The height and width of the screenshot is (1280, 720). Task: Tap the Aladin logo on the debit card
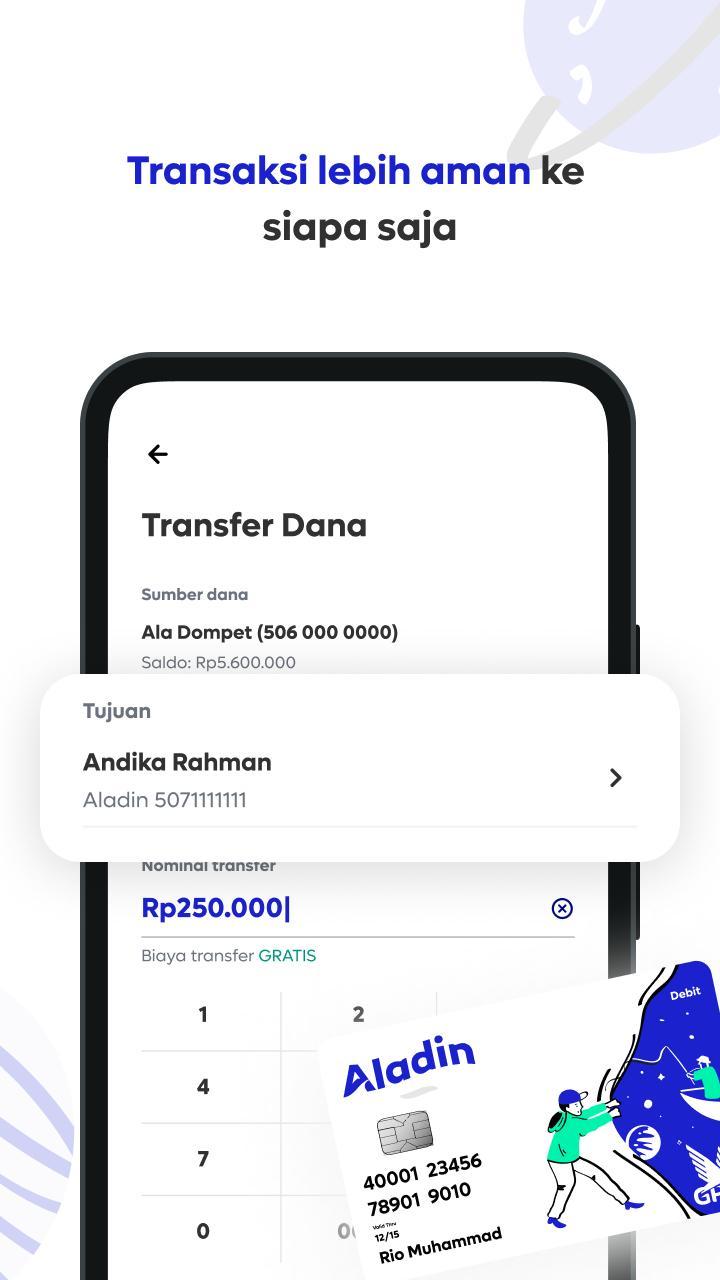pos(410,1065)
